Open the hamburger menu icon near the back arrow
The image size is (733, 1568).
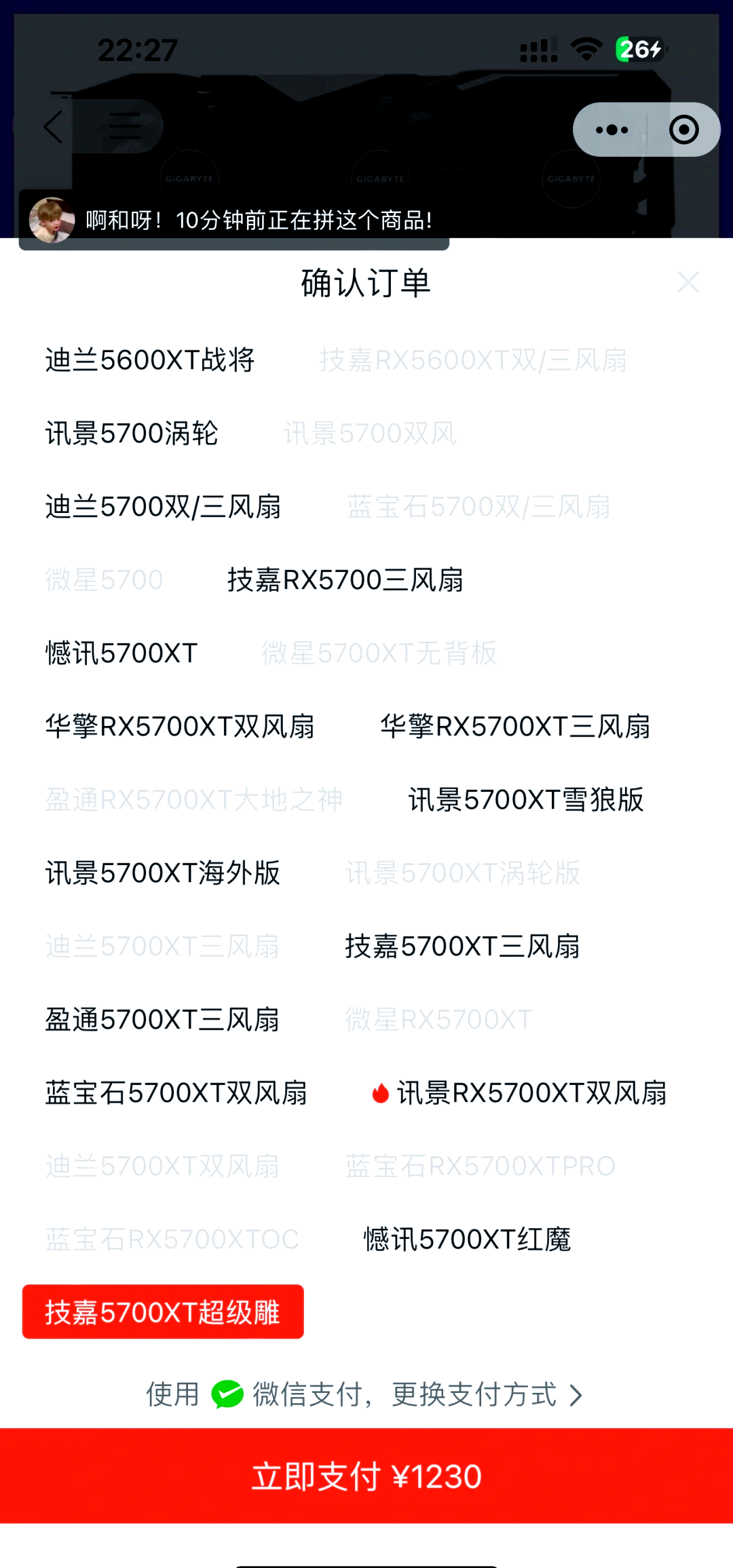click(x=124, y=128)
